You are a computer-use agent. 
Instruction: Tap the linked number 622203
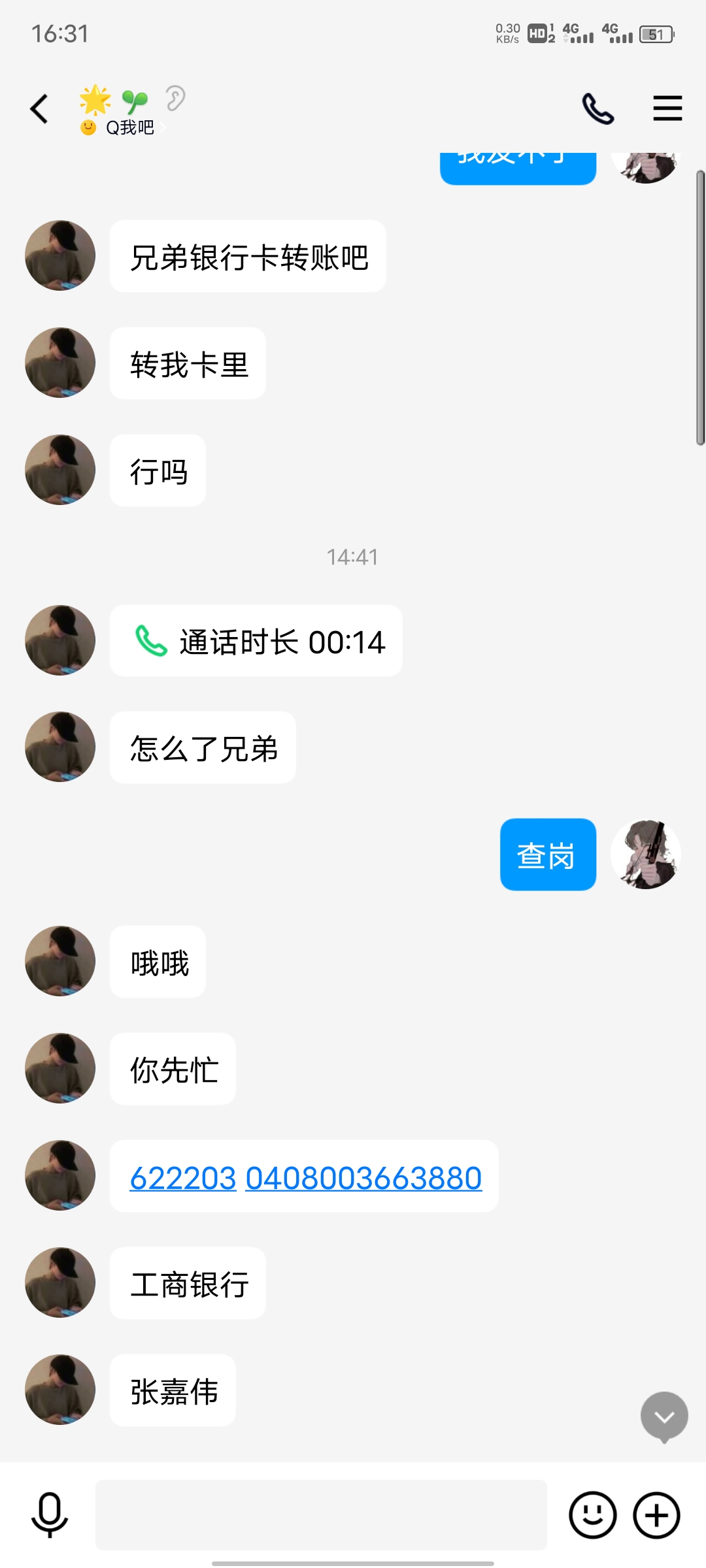[183, 1179]
